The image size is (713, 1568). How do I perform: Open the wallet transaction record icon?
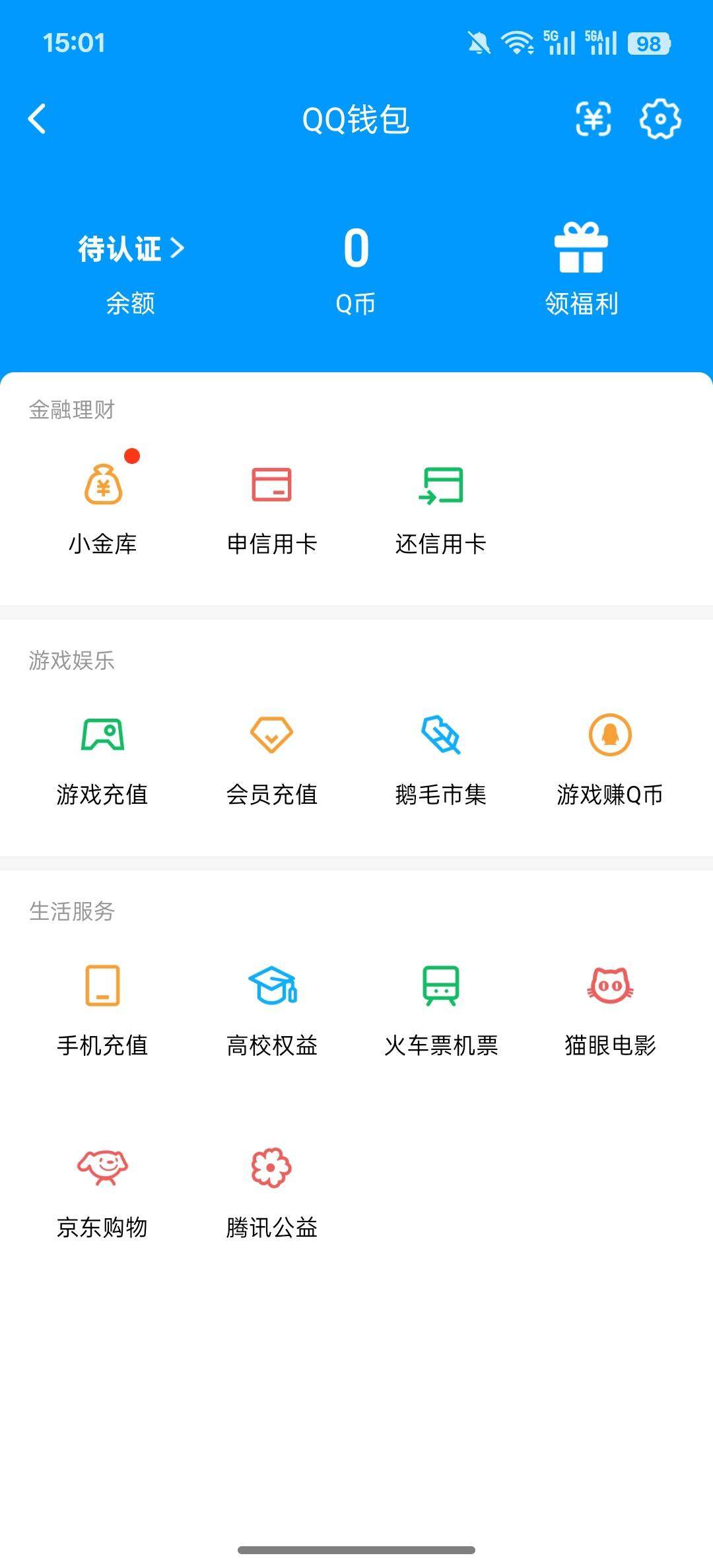[593, 120]
